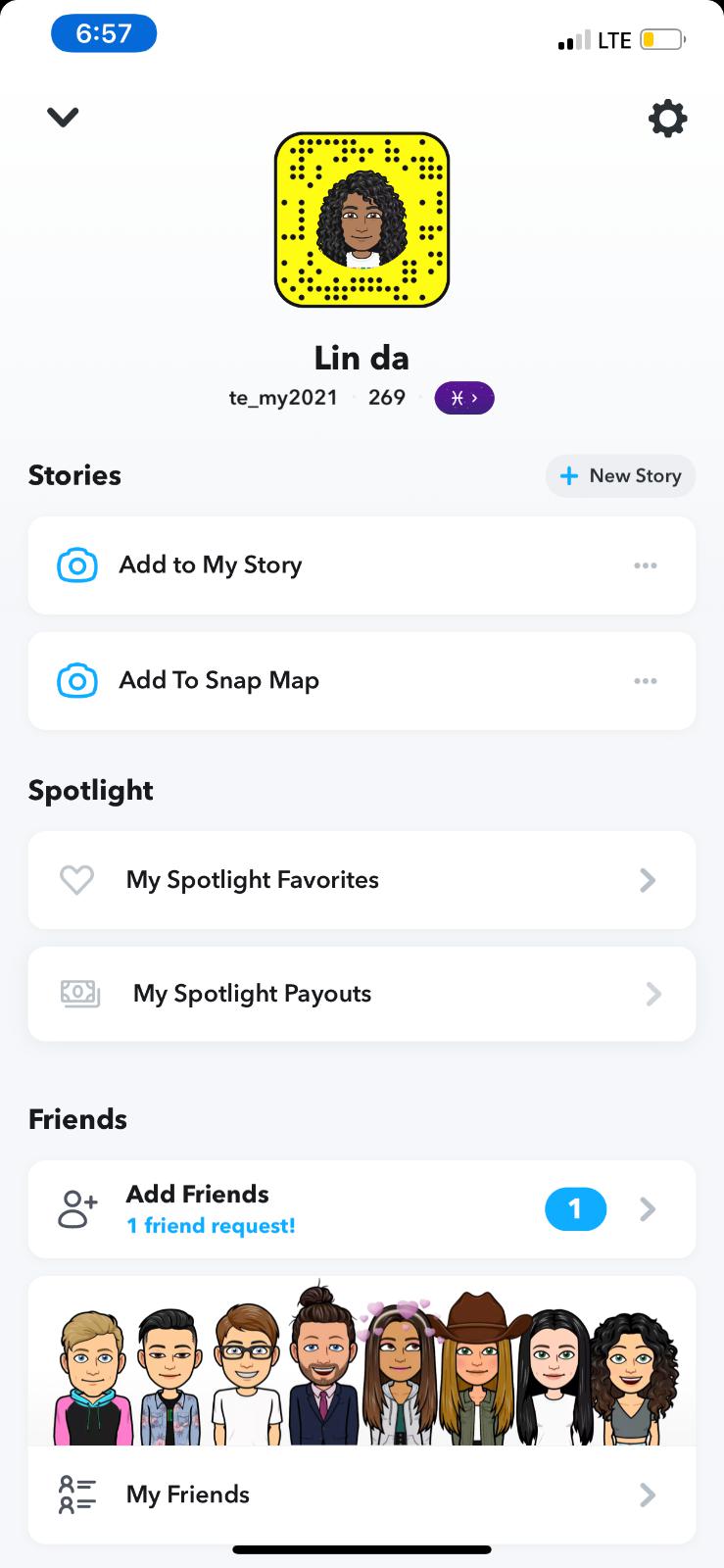Choose Add To Snap Map
Image resolution: width=724 pixels, height=1568 pixels.
(218, 681)
